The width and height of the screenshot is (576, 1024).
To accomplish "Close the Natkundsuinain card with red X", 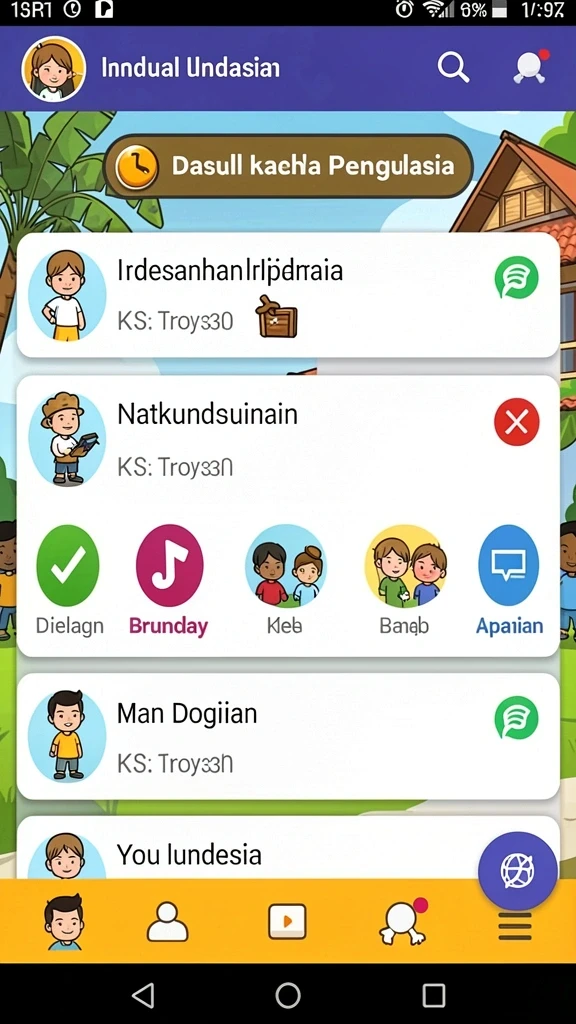I will tap(517, 423).
